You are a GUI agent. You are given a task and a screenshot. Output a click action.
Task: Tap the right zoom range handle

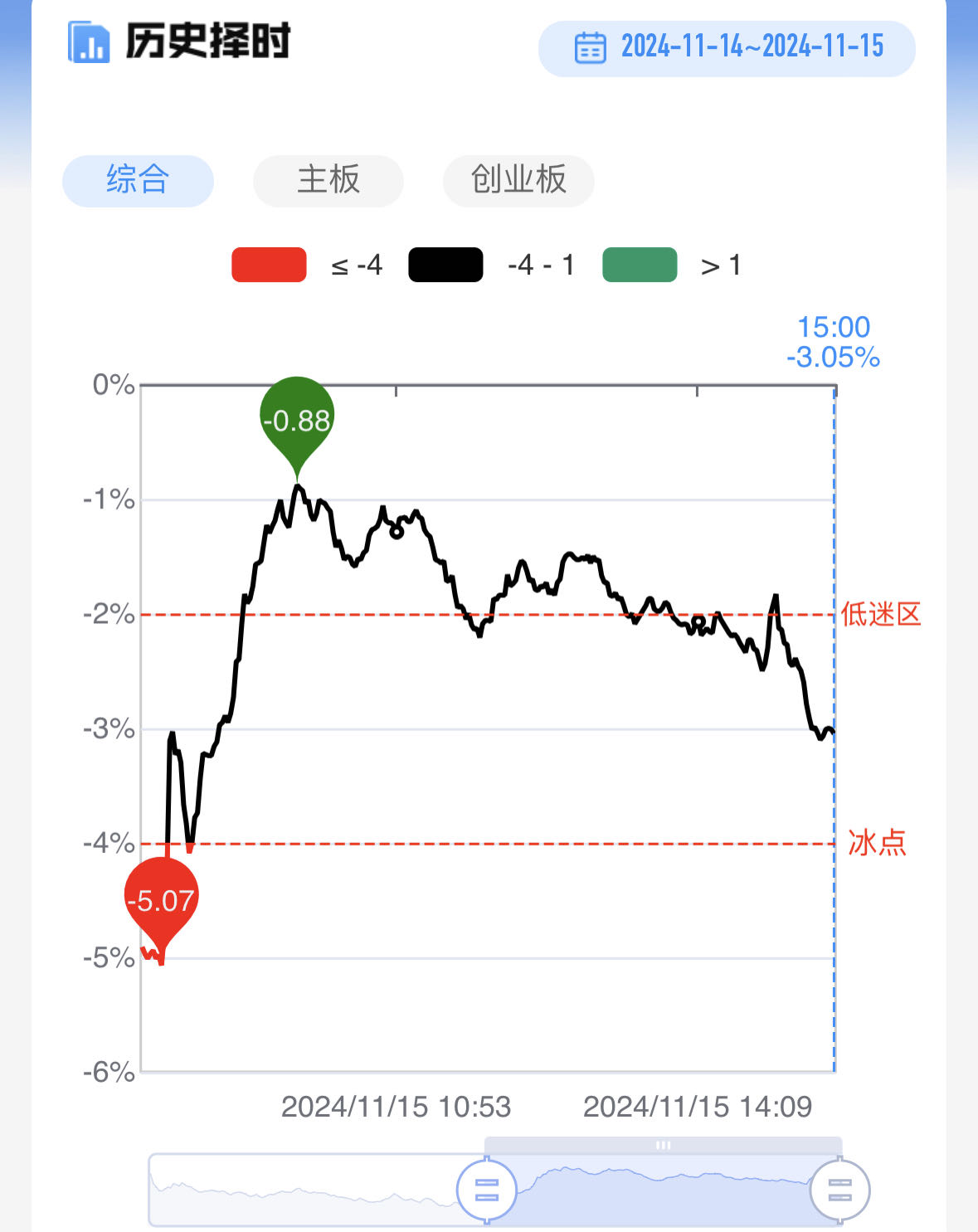[839, 1190]
